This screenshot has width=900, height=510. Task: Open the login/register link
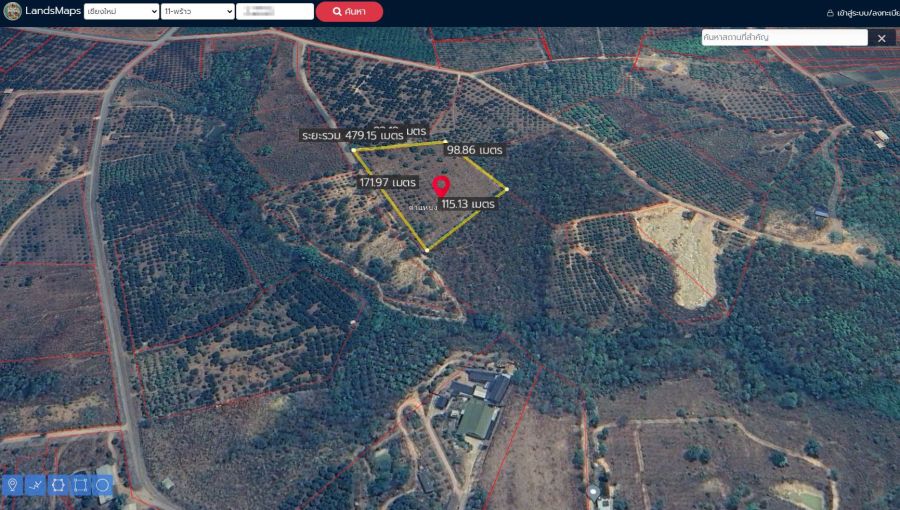pos(862,13)
